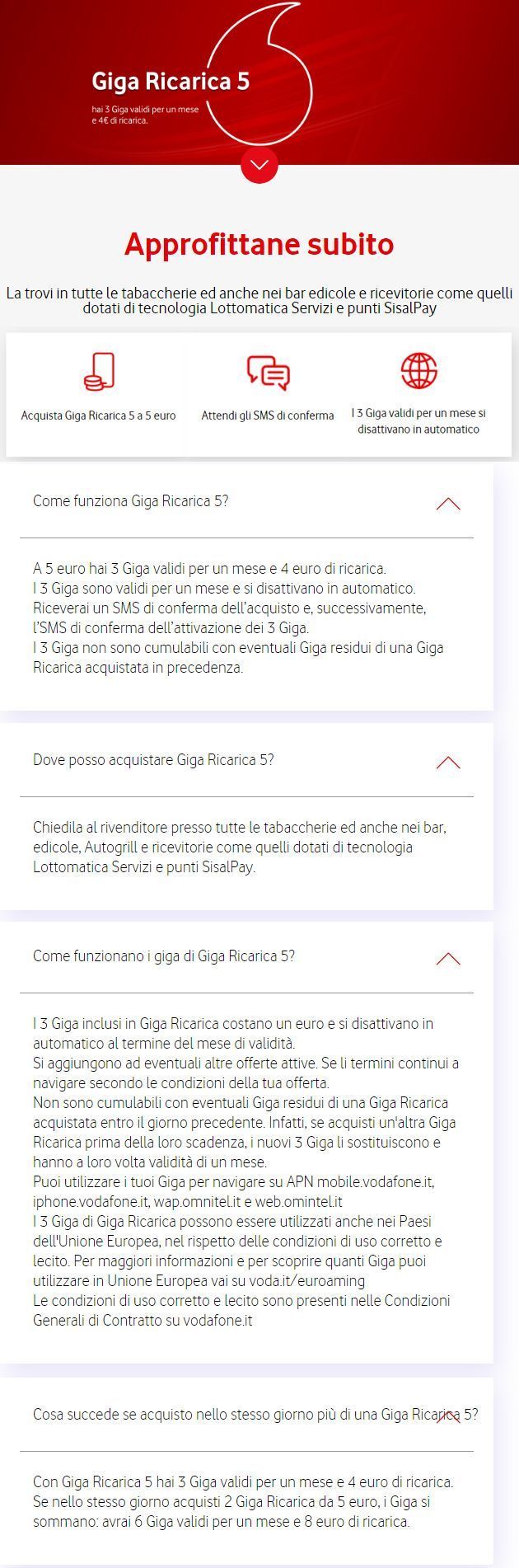Image resolution: width=519 pixels, height=1568 pixels.
Task: Collapse 'Come funzionano i giga' section
Action: (447, 959)
